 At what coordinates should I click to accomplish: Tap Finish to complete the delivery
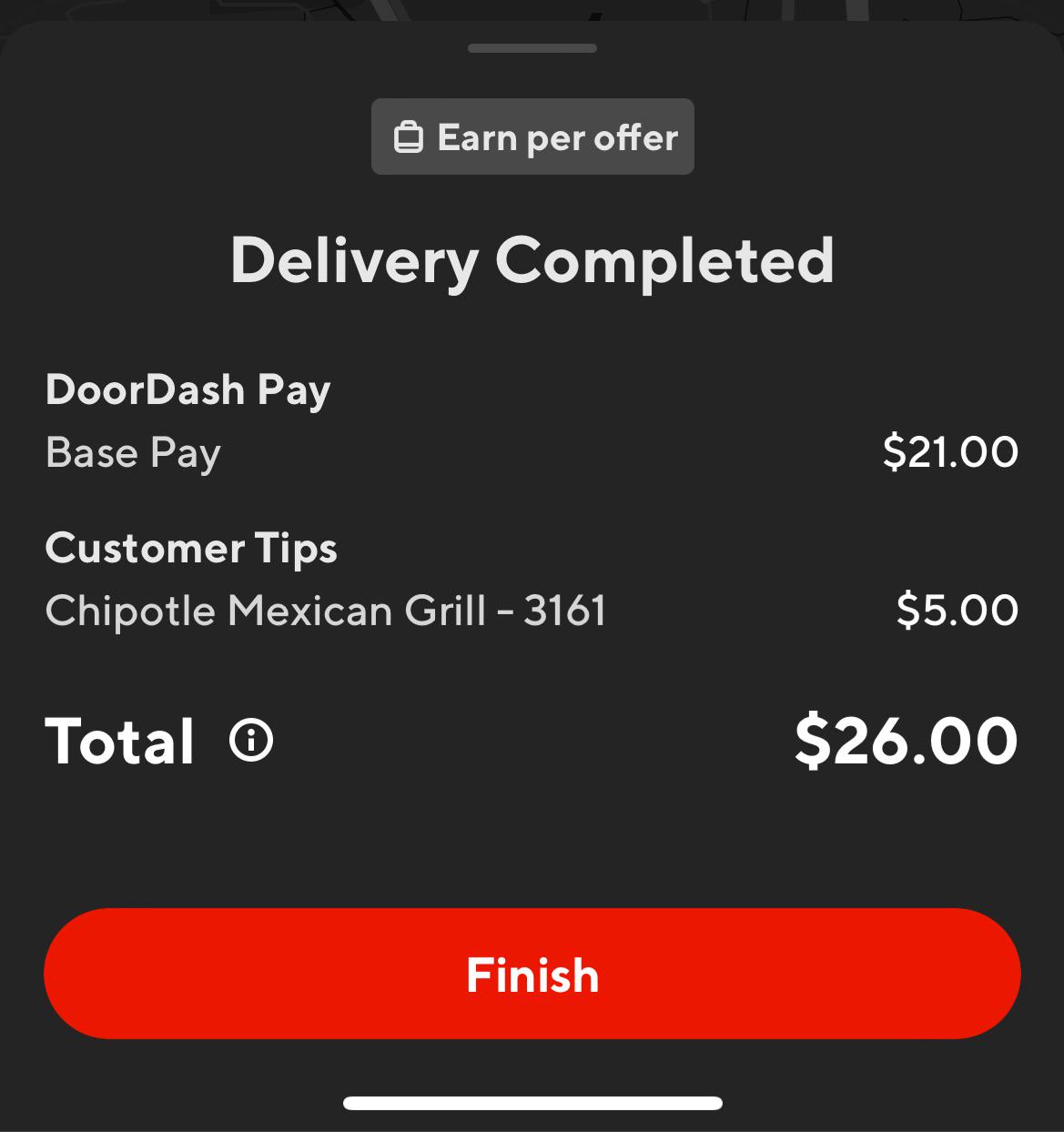coord(532,974)
